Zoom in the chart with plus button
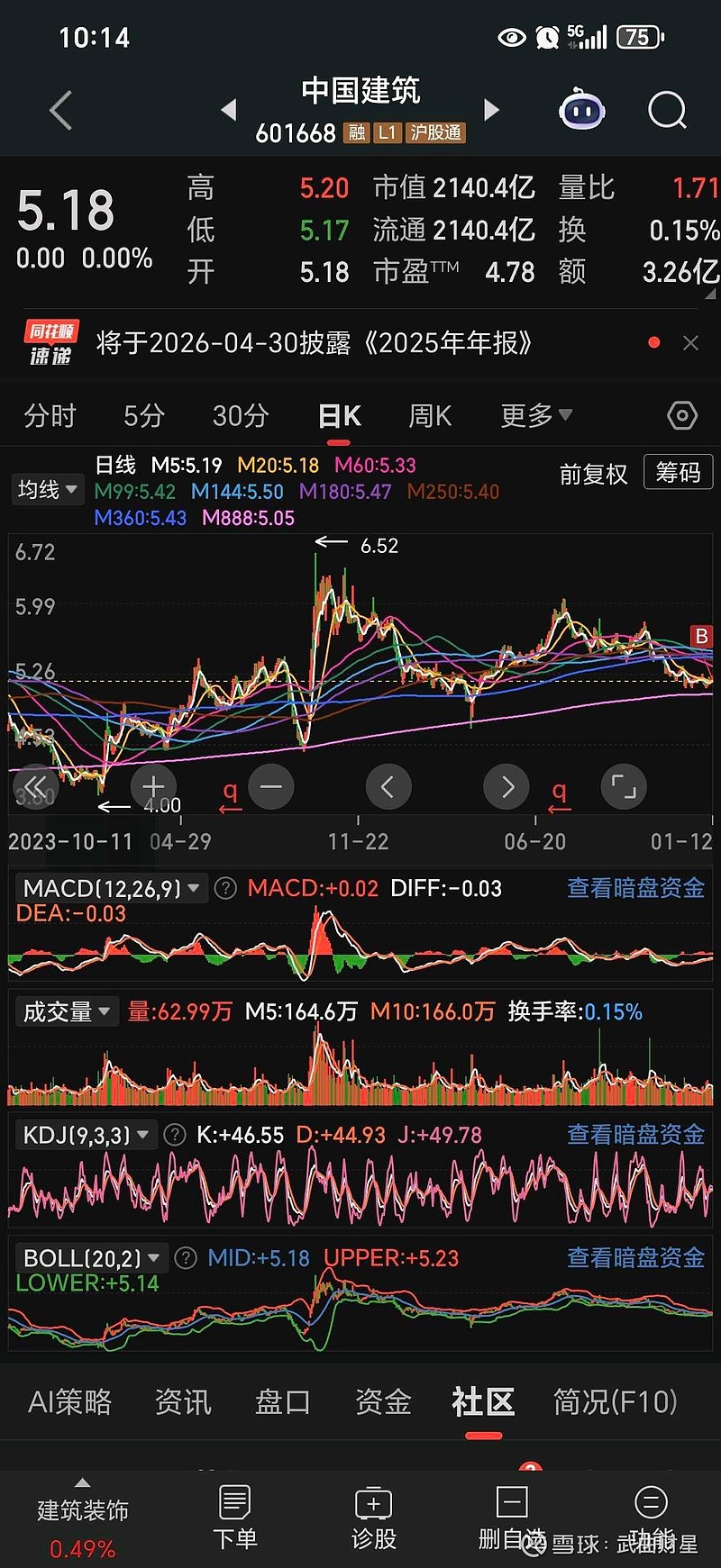This screenshot has width=721, height=1568. point(153,787)
